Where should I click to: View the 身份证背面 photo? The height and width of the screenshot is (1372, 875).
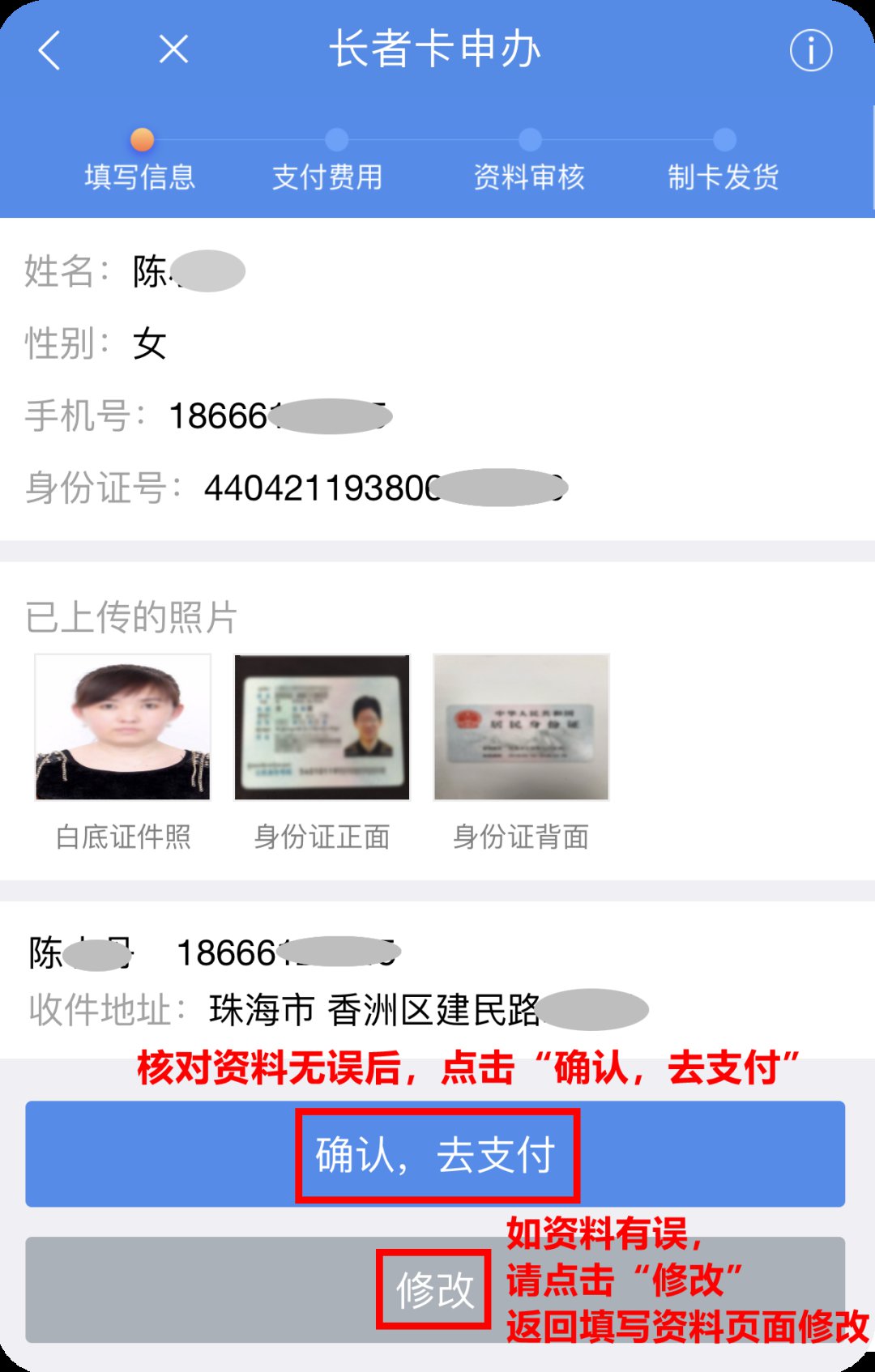point(521,727)
